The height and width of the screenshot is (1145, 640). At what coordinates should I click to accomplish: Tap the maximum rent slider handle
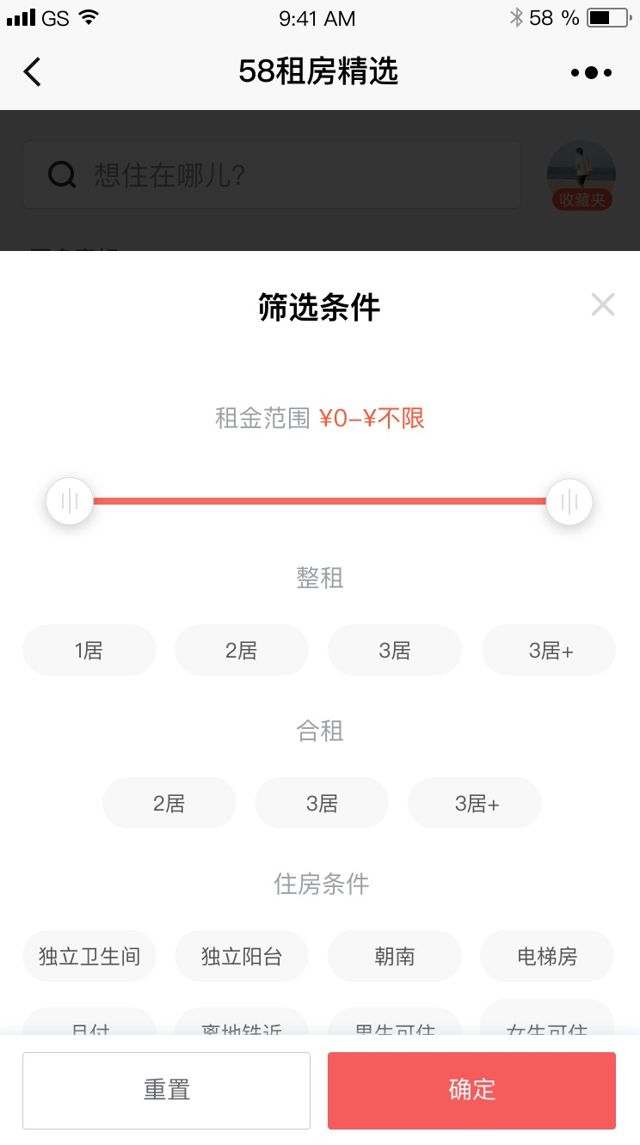point(569,501)
